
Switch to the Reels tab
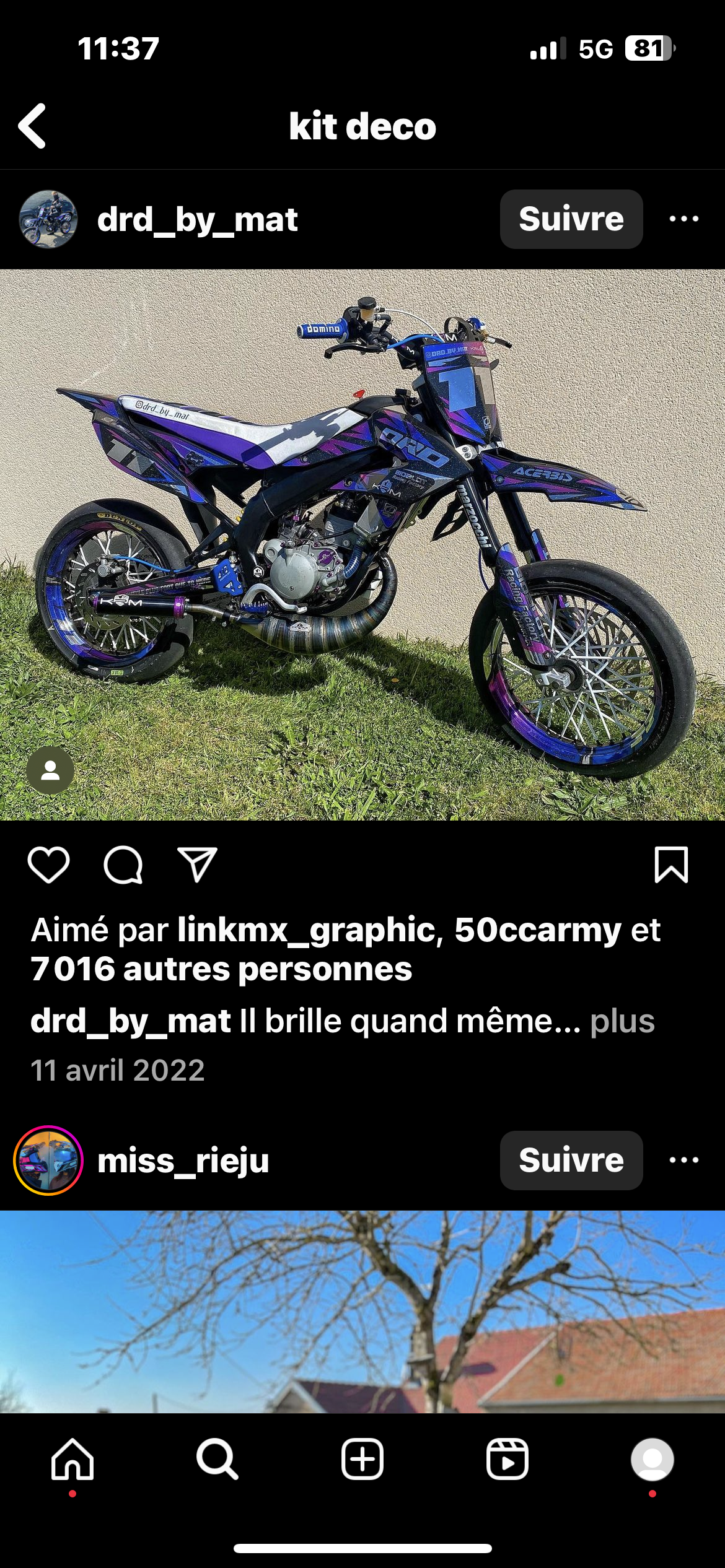(x=507, y=1459)
